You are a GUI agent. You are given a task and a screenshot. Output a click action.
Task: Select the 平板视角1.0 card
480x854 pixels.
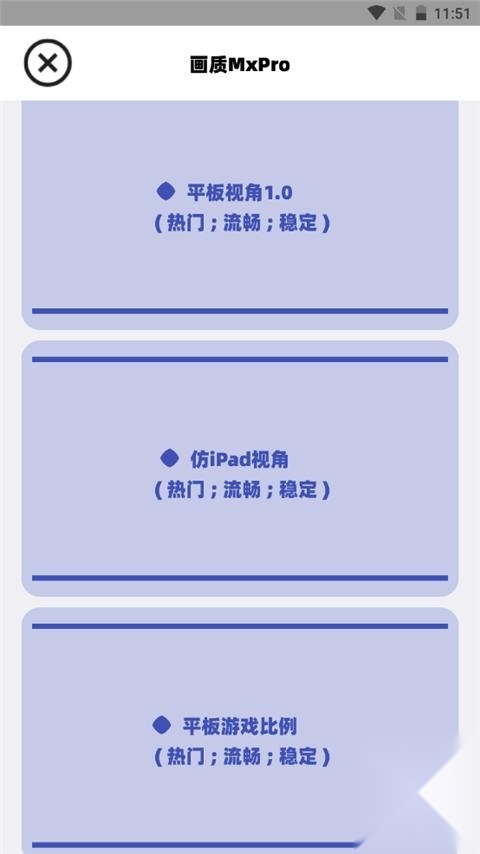240,215
